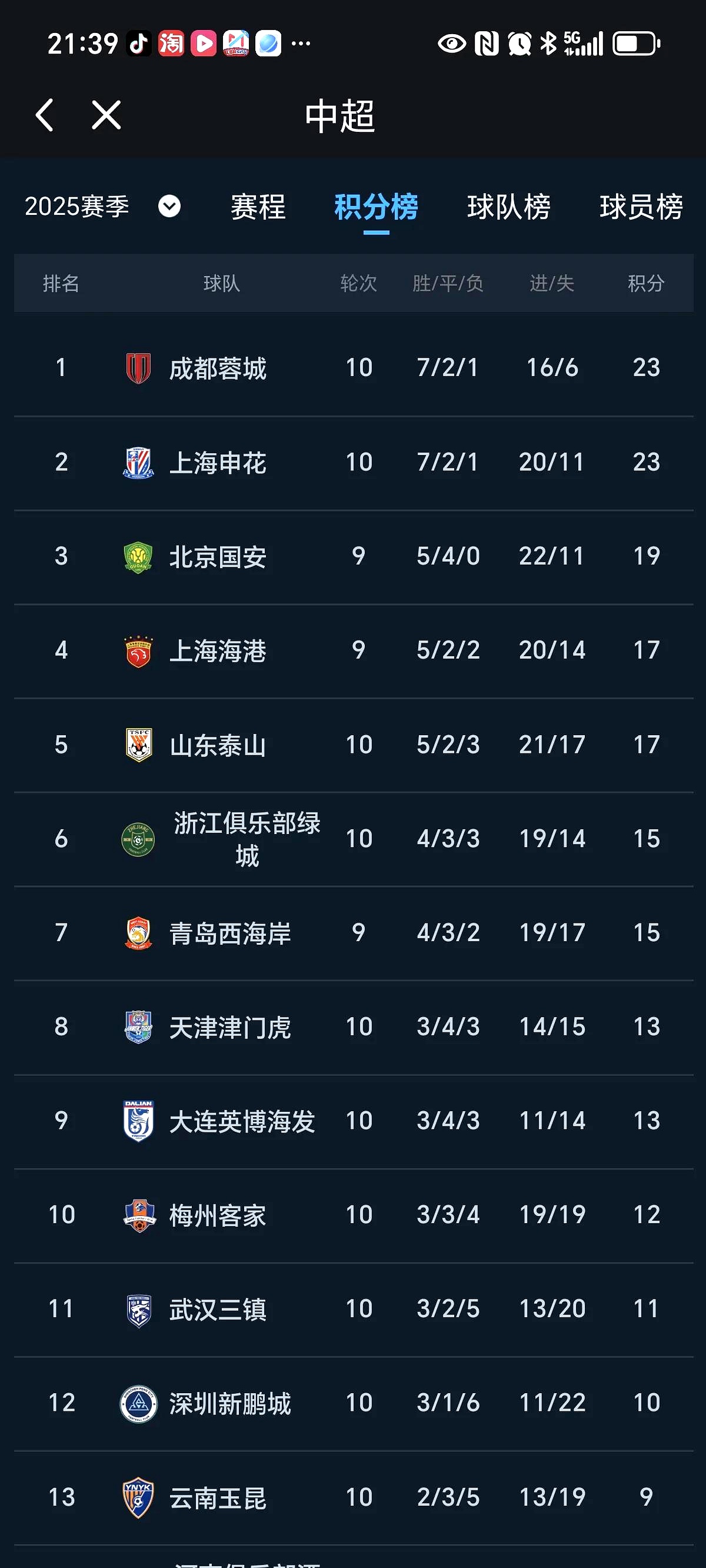The width and height of the screenshot is (706, 1568).
Task: Select the Shanghai Shenhua club logo
Action: [x=137, y=461]
